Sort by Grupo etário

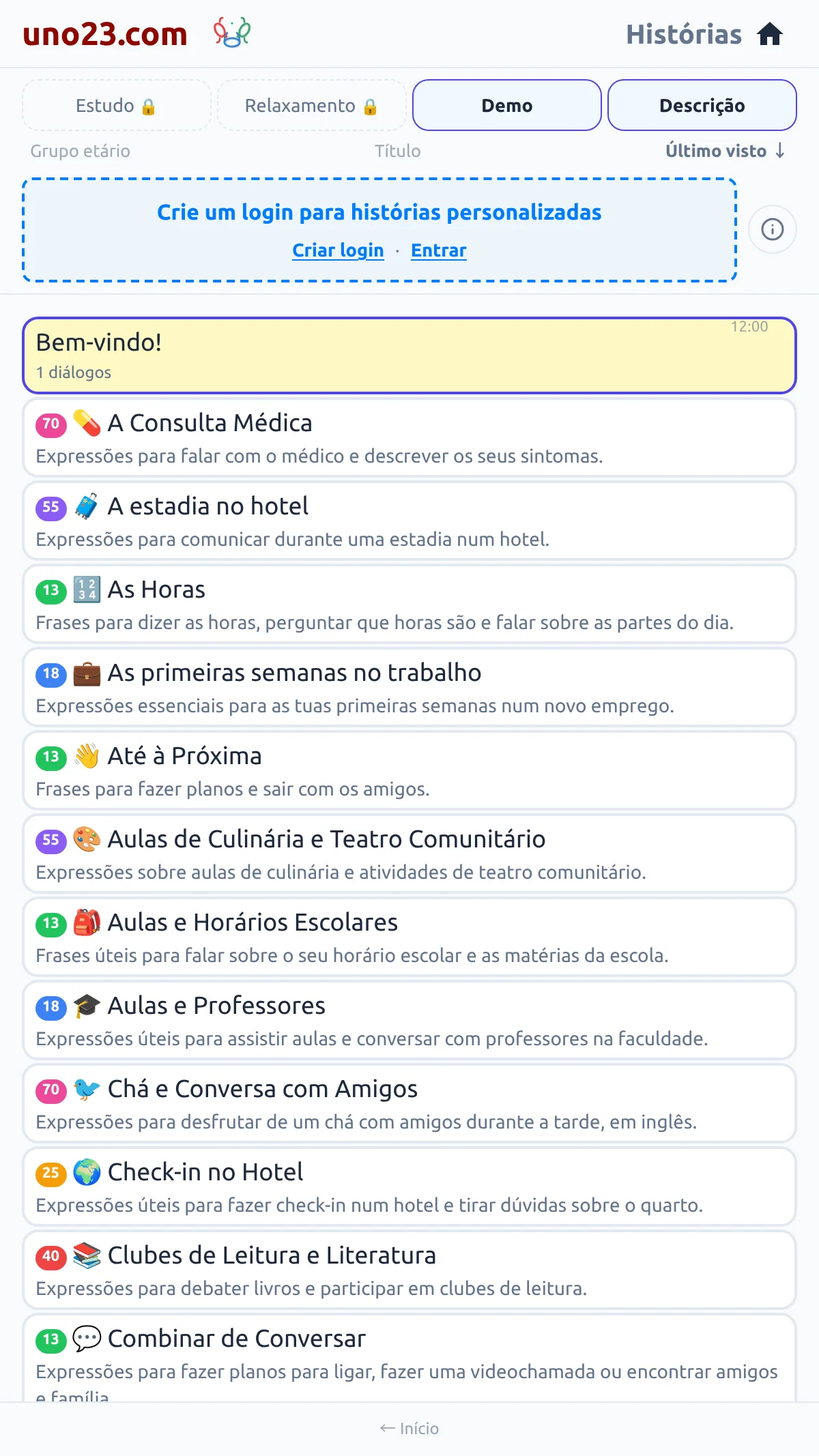pos(80,151)
